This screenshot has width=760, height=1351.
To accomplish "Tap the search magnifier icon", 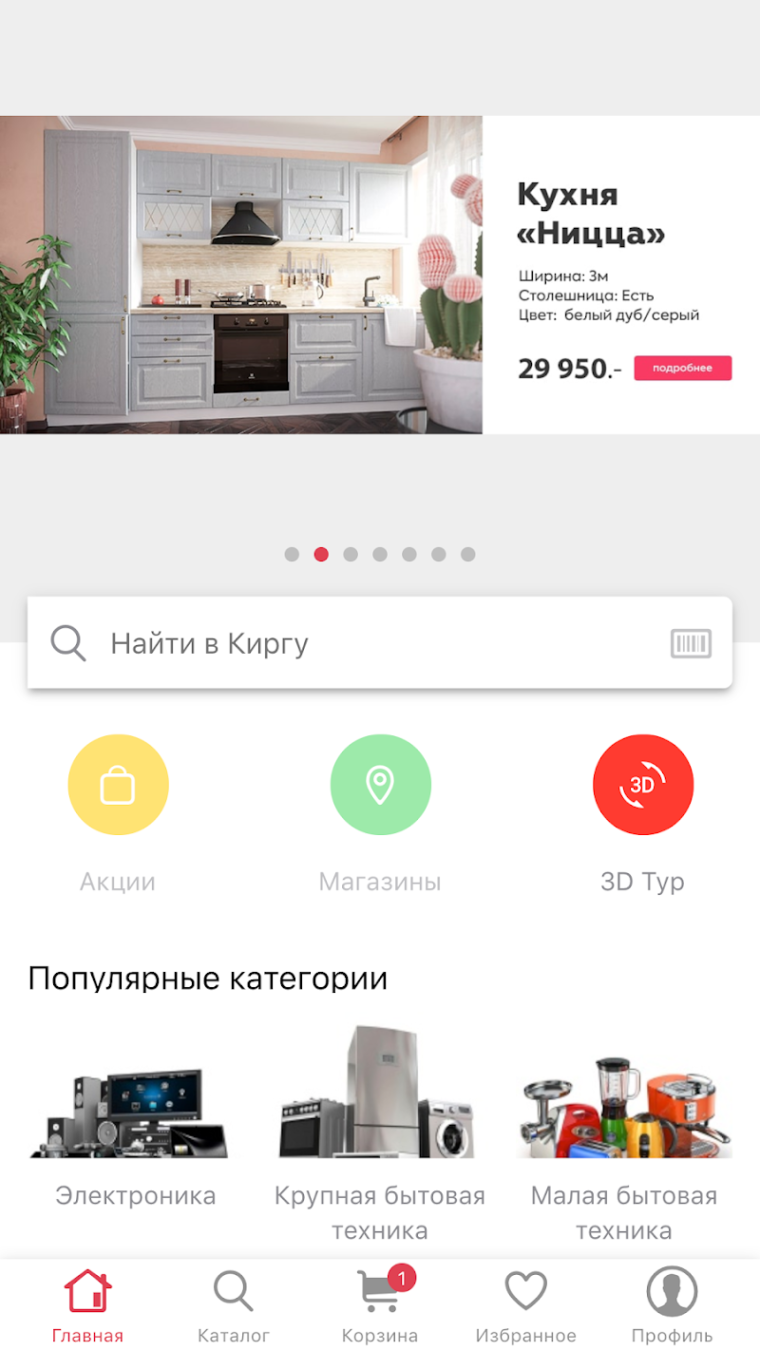I will click(67, 643).
